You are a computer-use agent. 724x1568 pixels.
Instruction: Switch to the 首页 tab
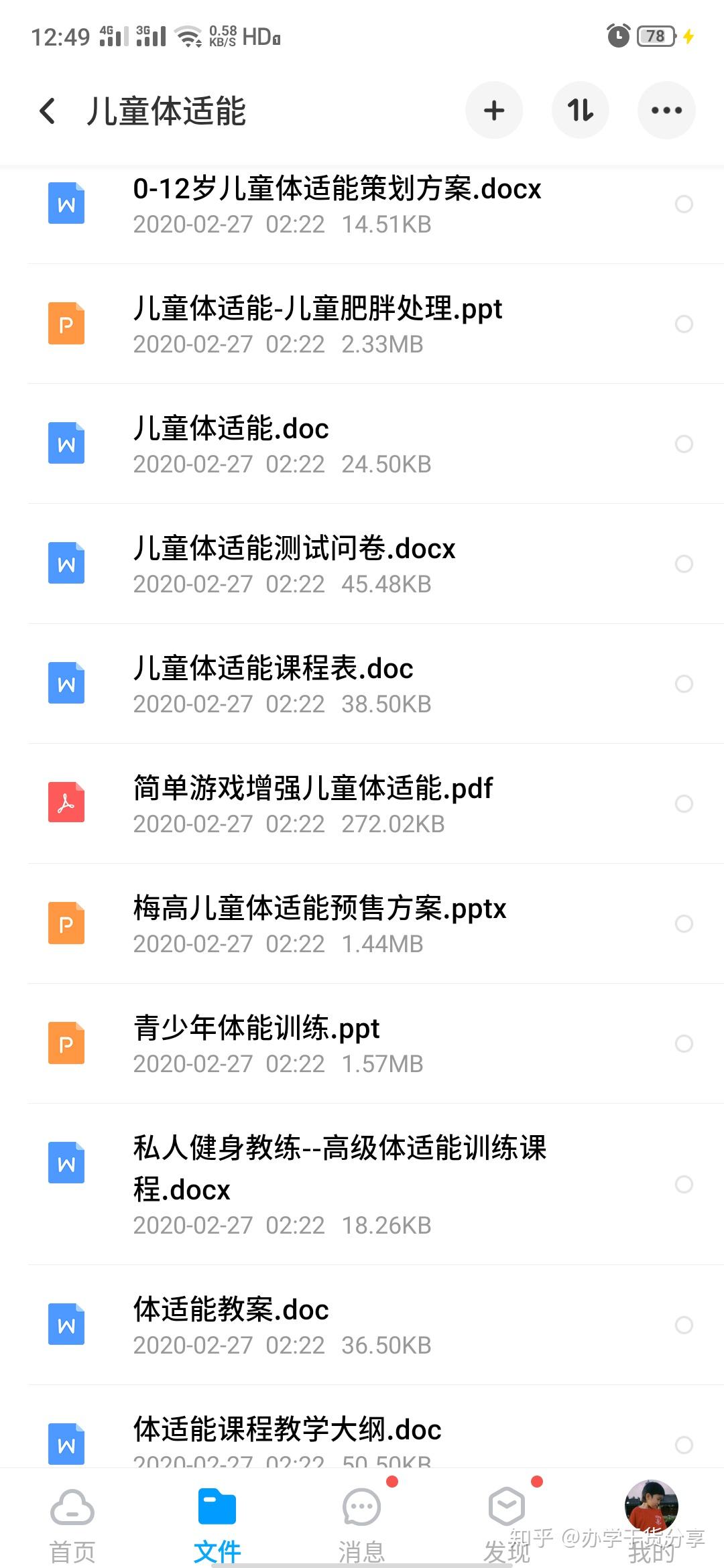pyautogui.click(x=72, y=1520)
